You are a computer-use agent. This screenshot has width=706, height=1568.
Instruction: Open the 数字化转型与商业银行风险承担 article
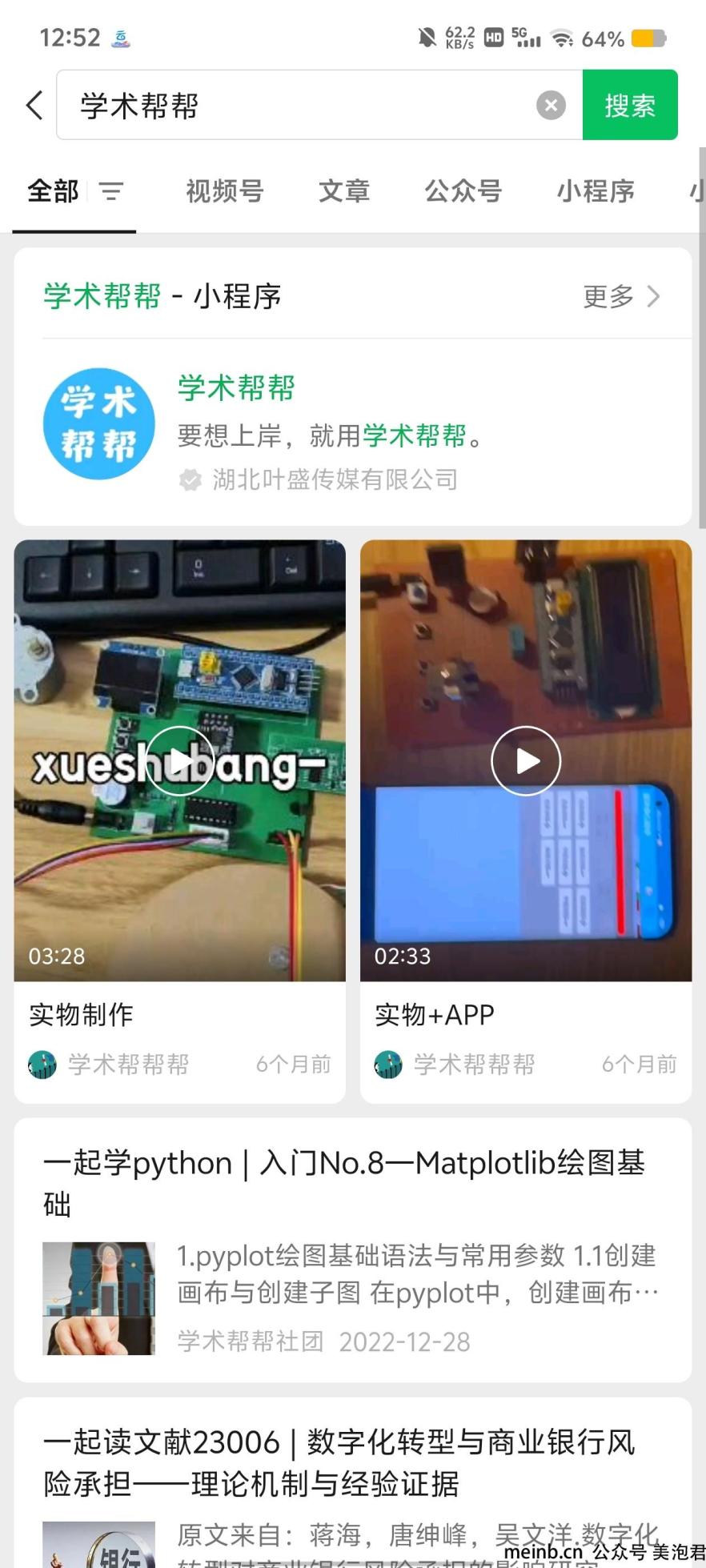coord(352,1482)
